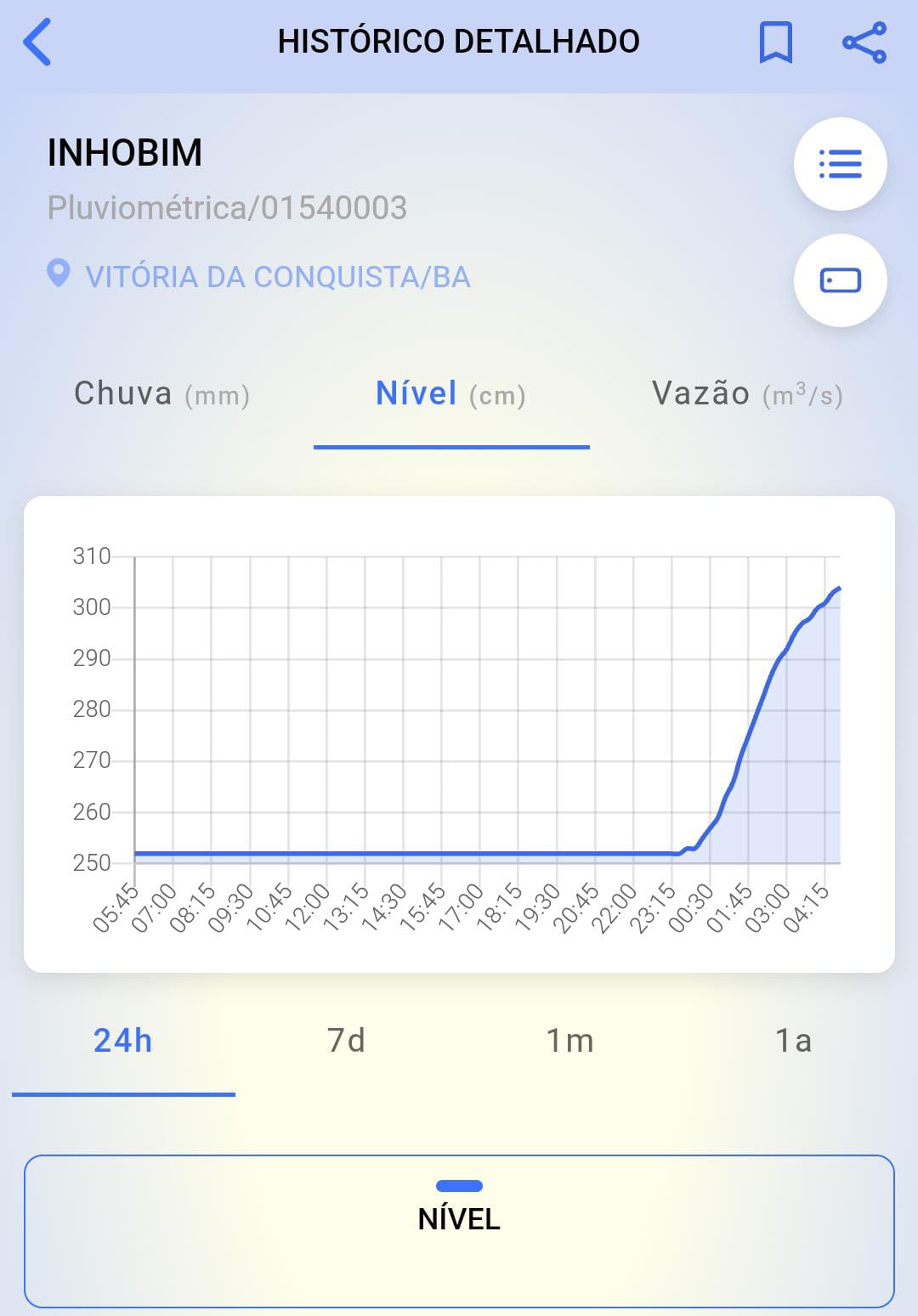Share this station's history
The width and height of the screenshot is (918, 1316).
click(x=864, y=42)
